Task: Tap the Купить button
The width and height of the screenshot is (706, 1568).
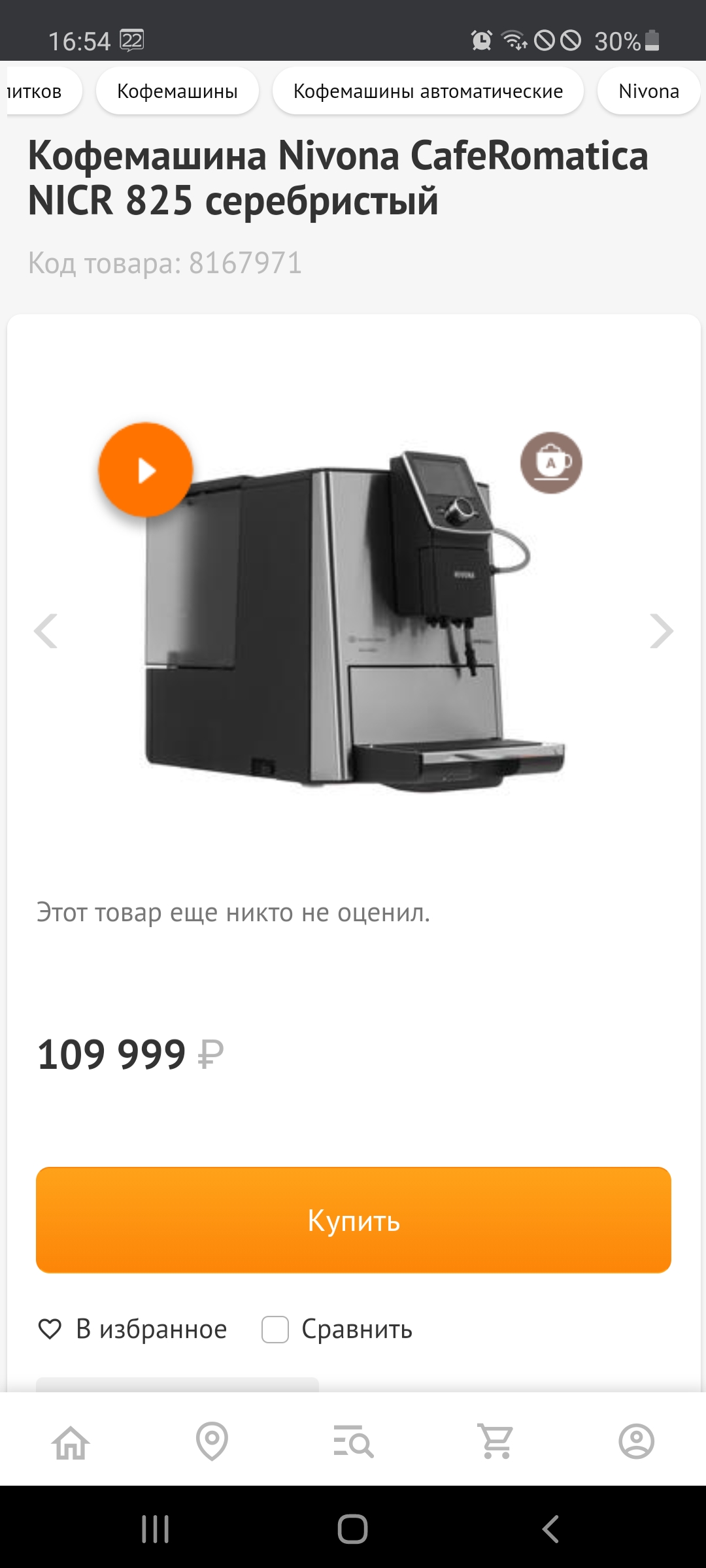Action: pyautogui.click(x=354, y=1220)
